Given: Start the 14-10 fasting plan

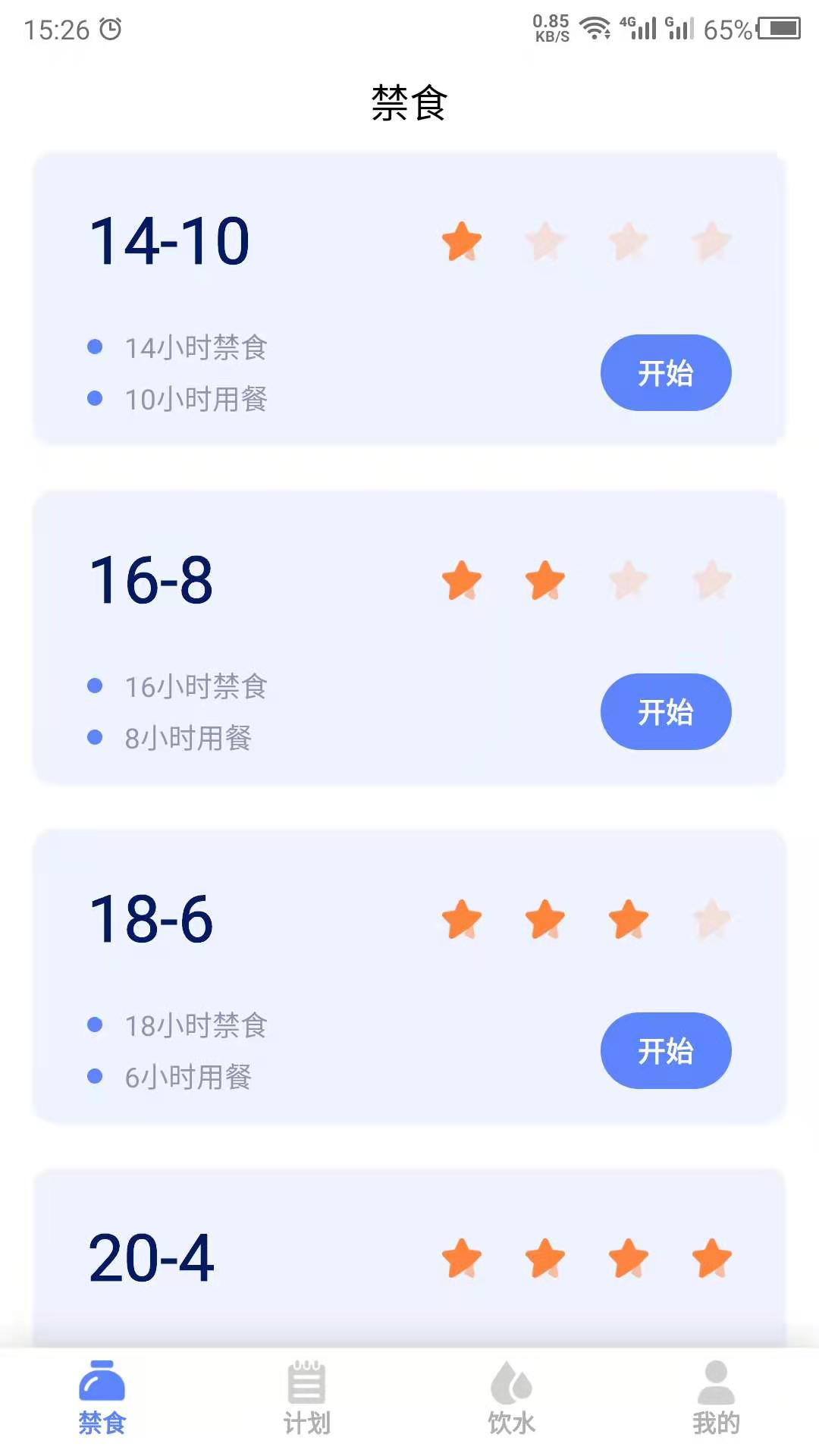Looking at the screenshot, I should click(x=665, y=372).
